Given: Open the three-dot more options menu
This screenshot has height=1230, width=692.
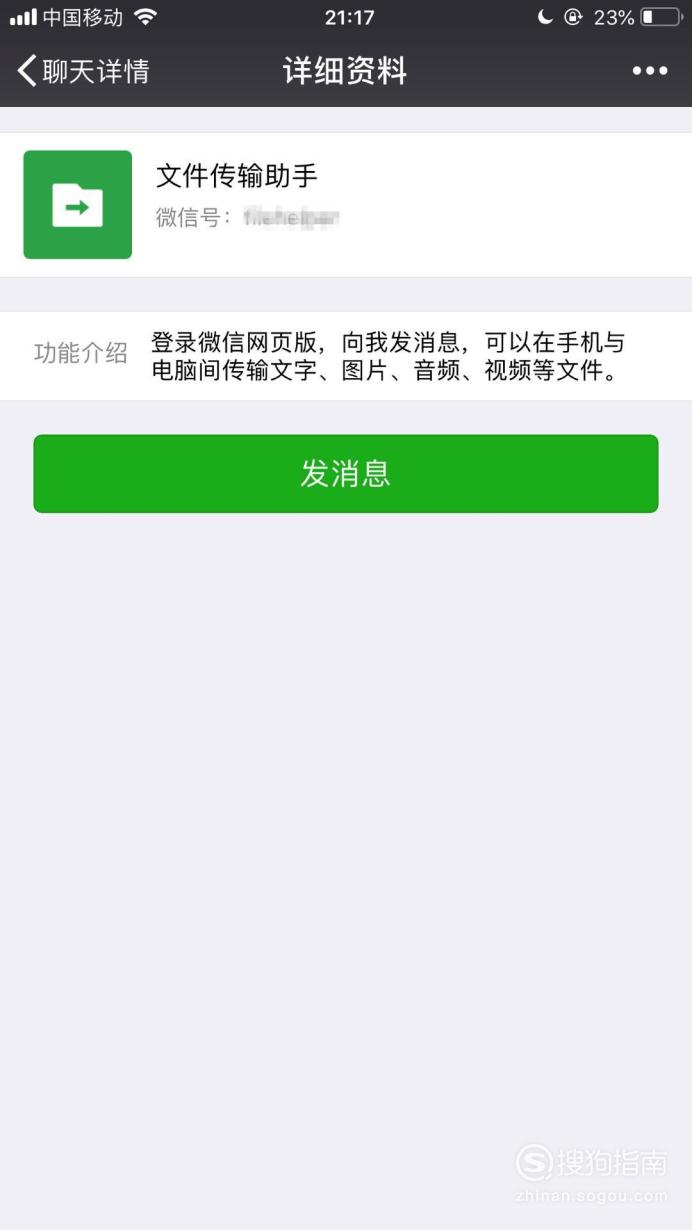Looking at the screenshot, I should [649, 71].
